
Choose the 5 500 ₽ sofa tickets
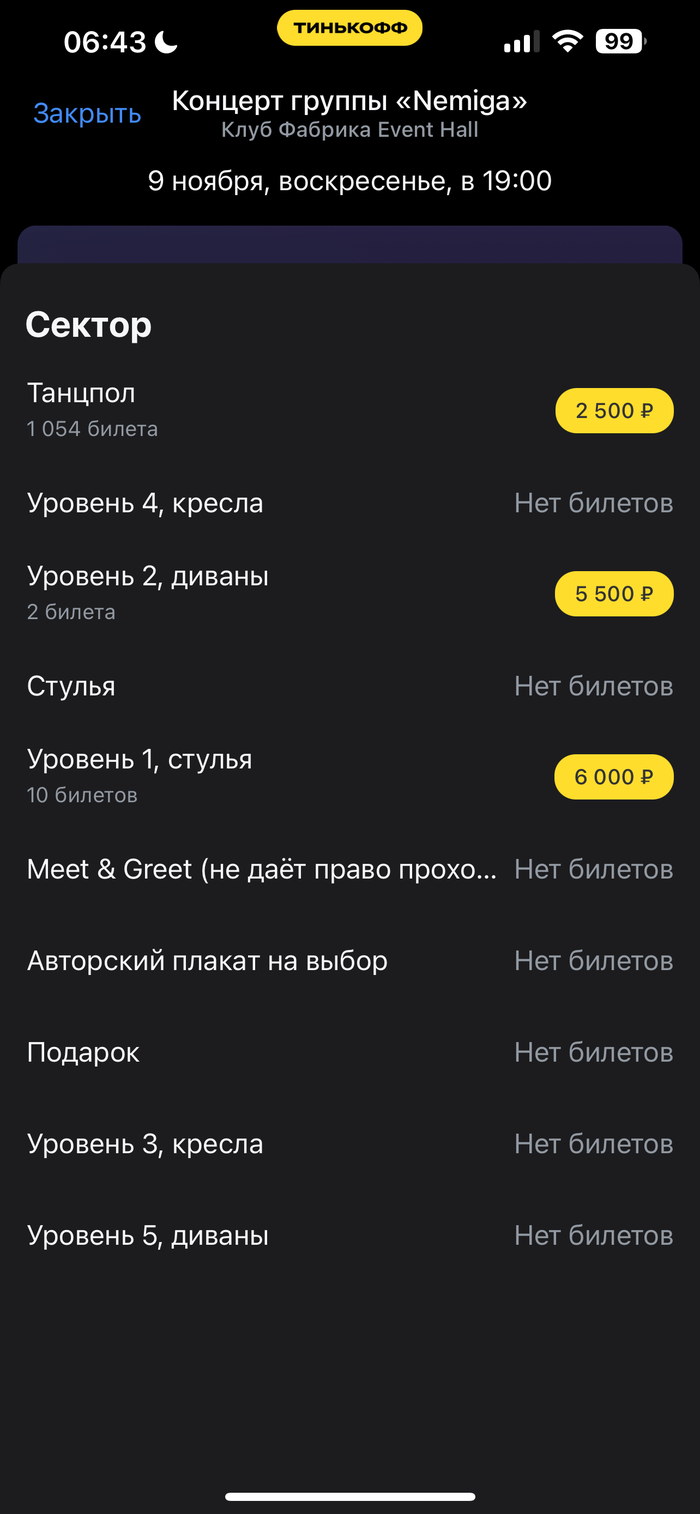(x=613, y=594)
